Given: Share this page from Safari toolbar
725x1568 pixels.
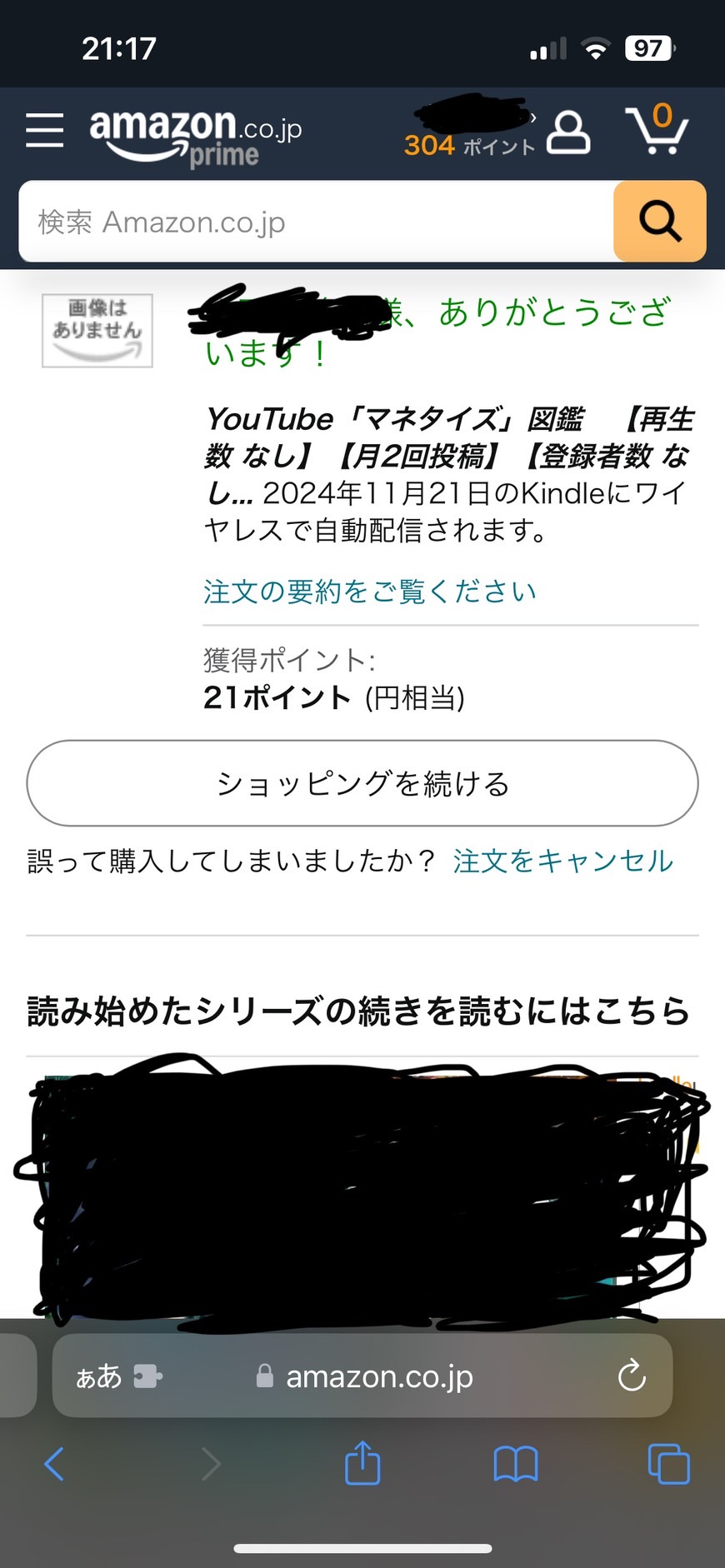Looking at the screenshot, I should tap(362, 1463).
